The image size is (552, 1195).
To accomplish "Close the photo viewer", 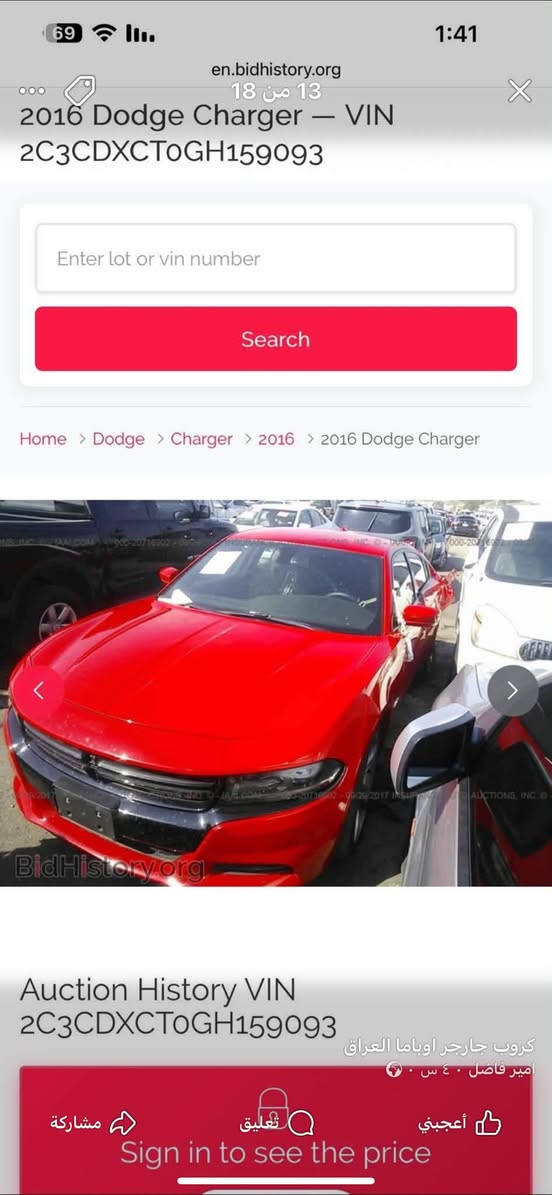I will pyautogui.click(x=519, y=91).
